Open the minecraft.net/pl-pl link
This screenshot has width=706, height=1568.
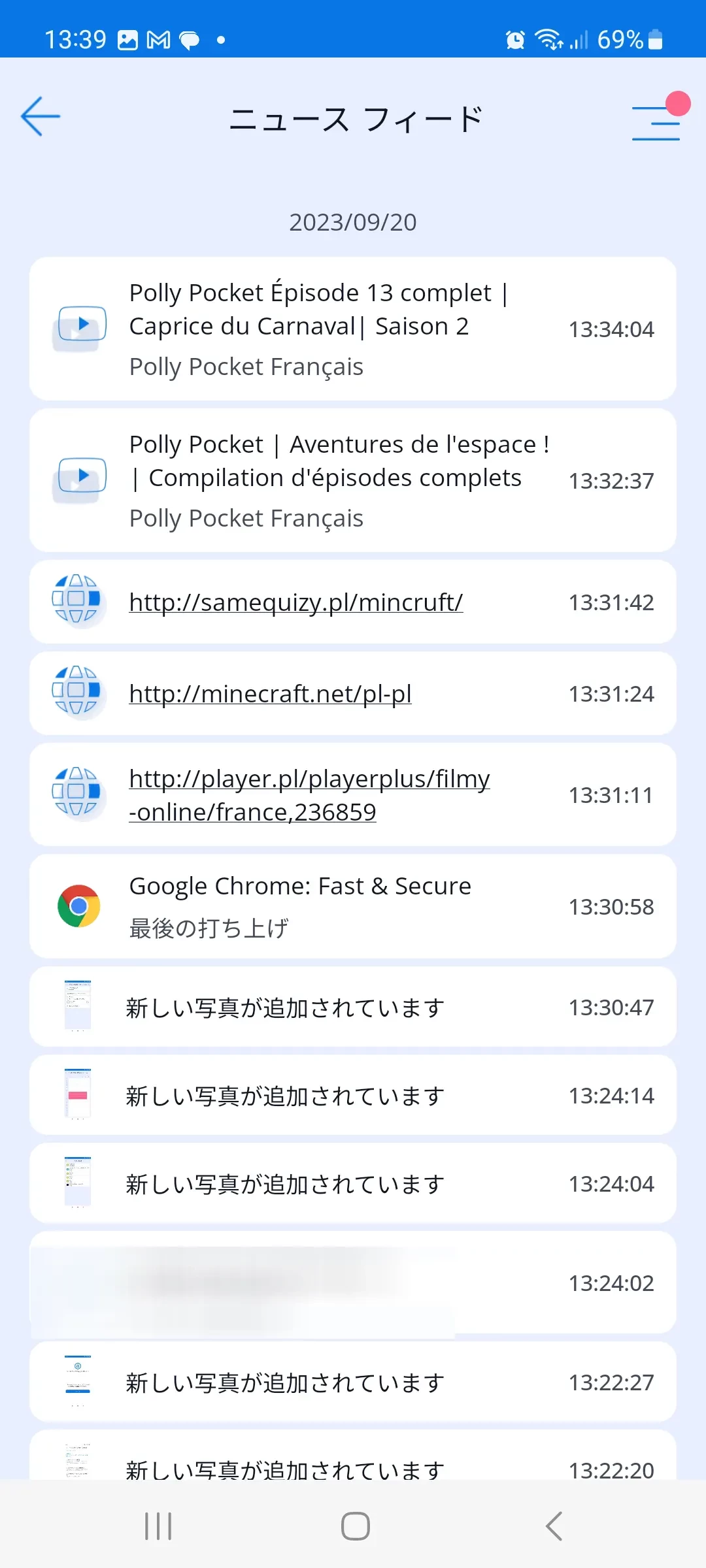coord(271,693)
